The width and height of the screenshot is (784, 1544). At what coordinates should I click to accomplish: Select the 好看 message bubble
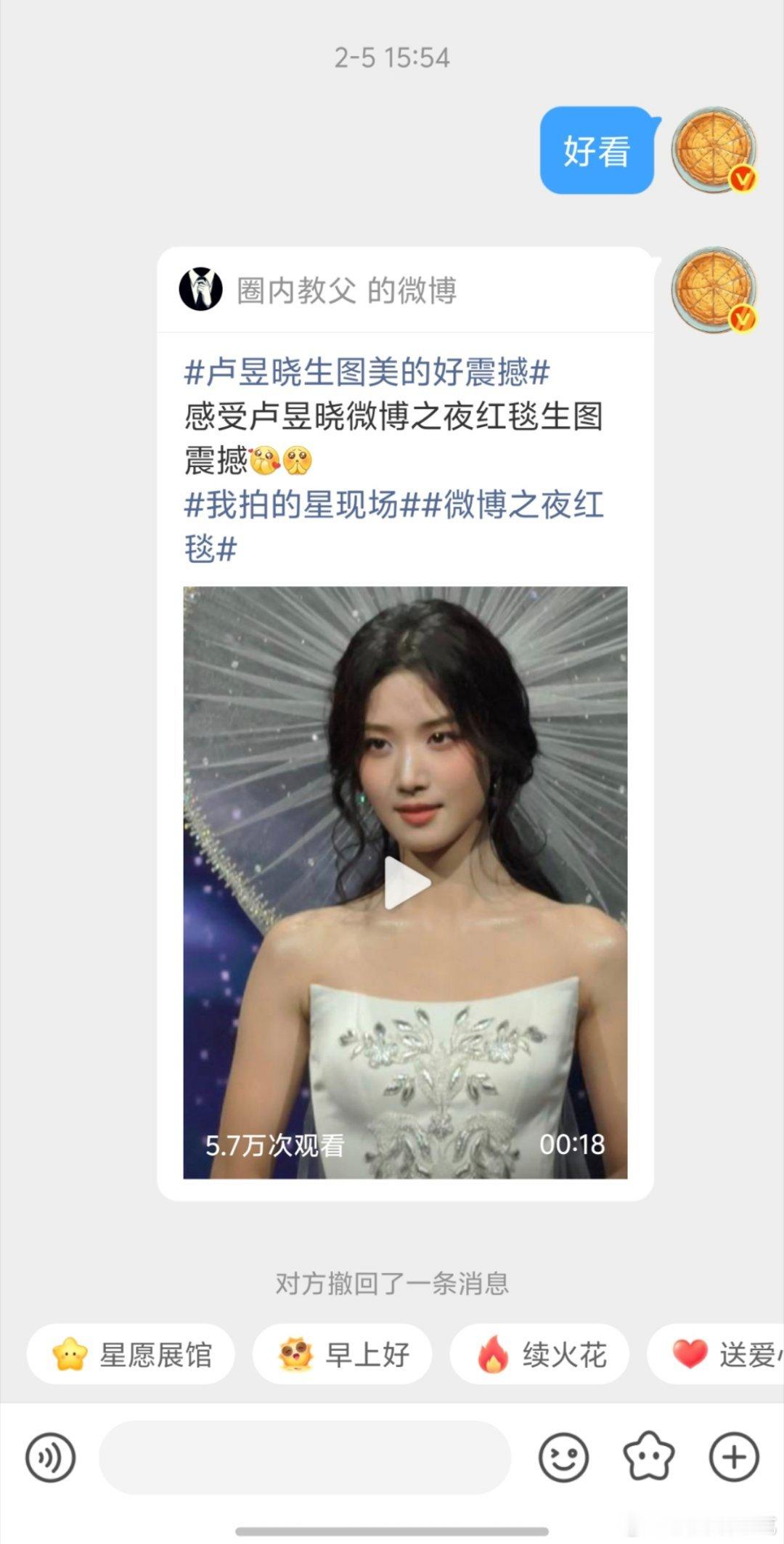[x=597, y=150]
